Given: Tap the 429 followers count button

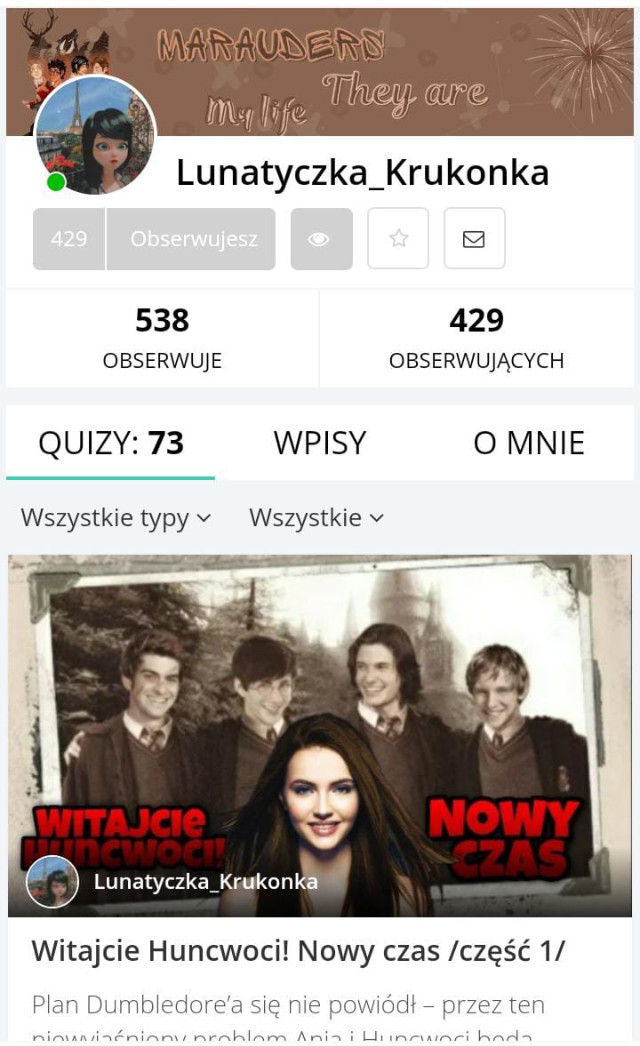Looking at the screenshot, I should pyautogui.click(x=69, y=239).
